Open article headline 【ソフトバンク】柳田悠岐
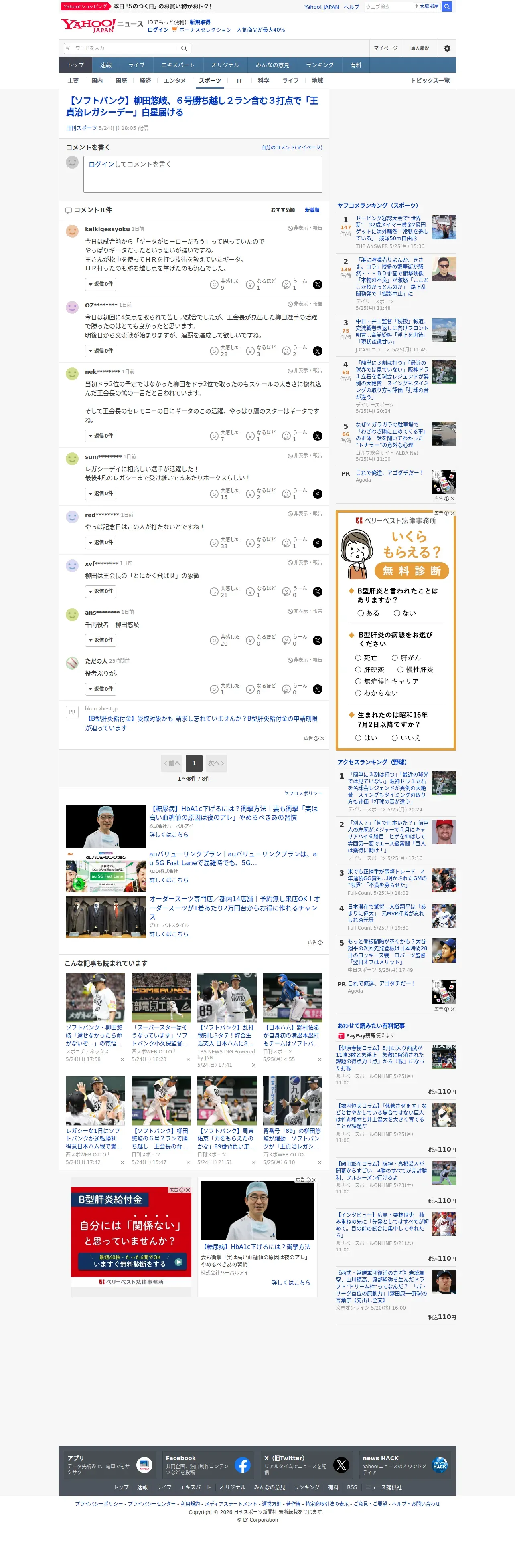 tap(192, 106)
